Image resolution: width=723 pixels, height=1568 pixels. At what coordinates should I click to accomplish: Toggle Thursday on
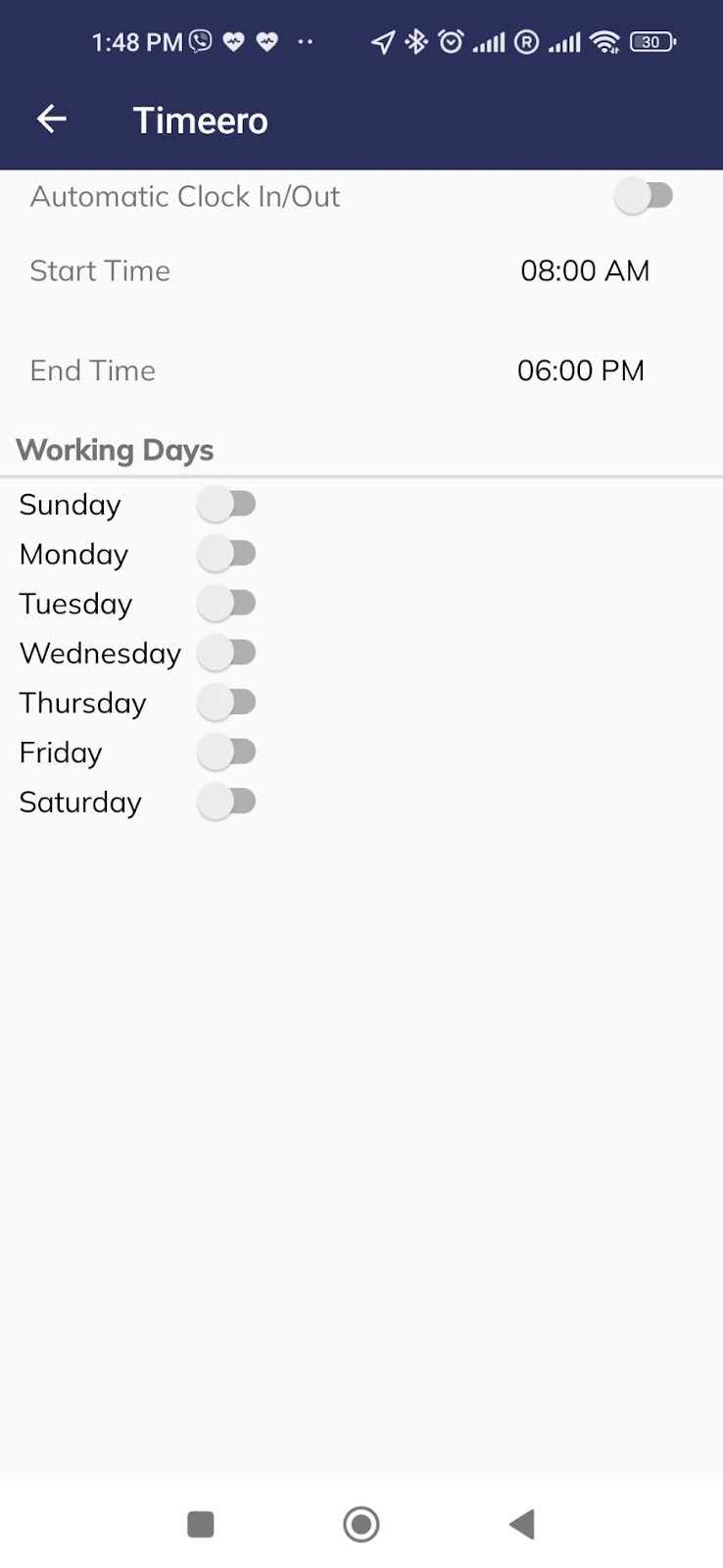226,702
